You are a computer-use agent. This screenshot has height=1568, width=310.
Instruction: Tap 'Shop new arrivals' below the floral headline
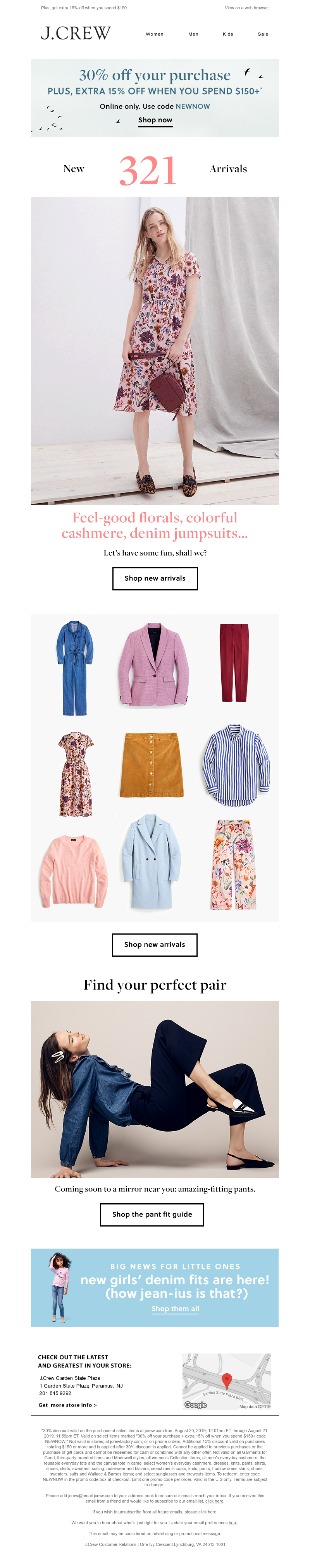tap(155, 578)
